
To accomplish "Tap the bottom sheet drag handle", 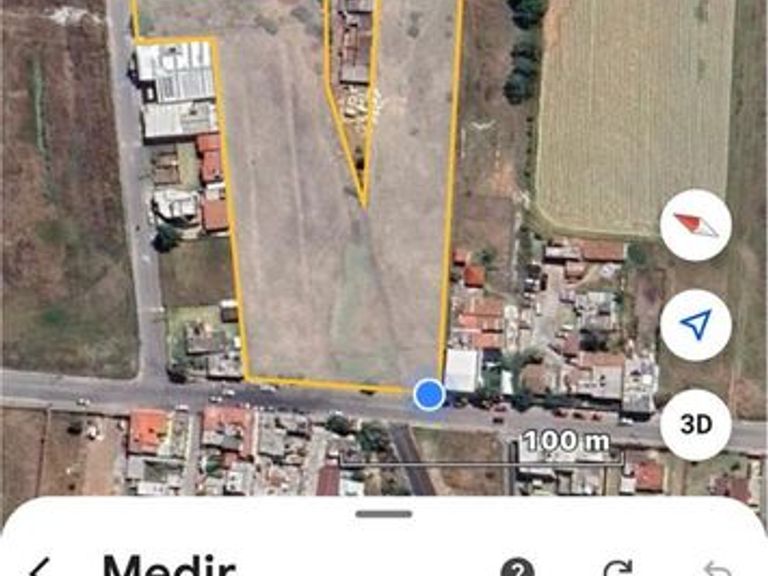I will [383, 514].
